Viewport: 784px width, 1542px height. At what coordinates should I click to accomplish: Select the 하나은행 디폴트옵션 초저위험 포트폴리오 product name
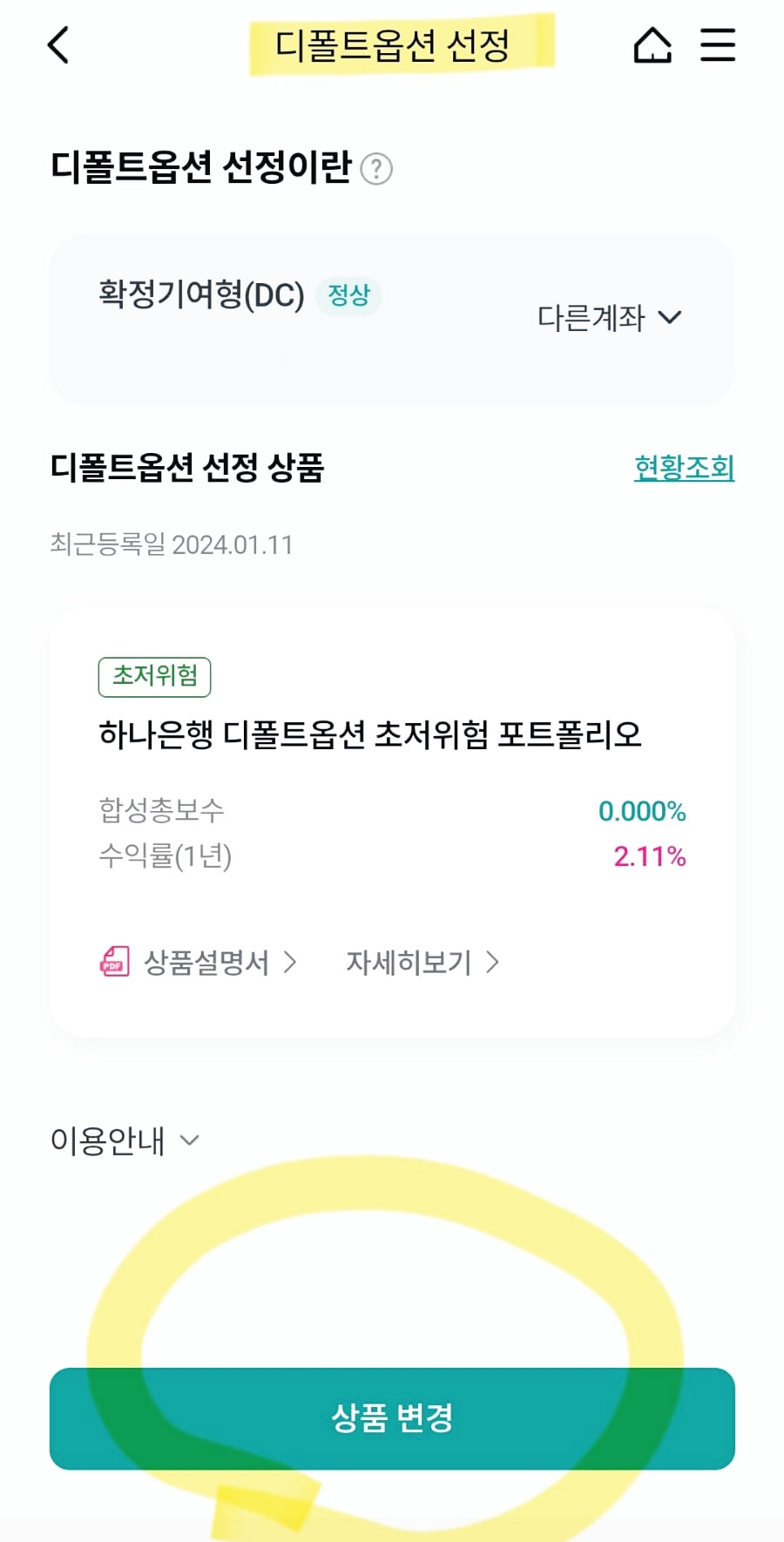click(370, 734)
